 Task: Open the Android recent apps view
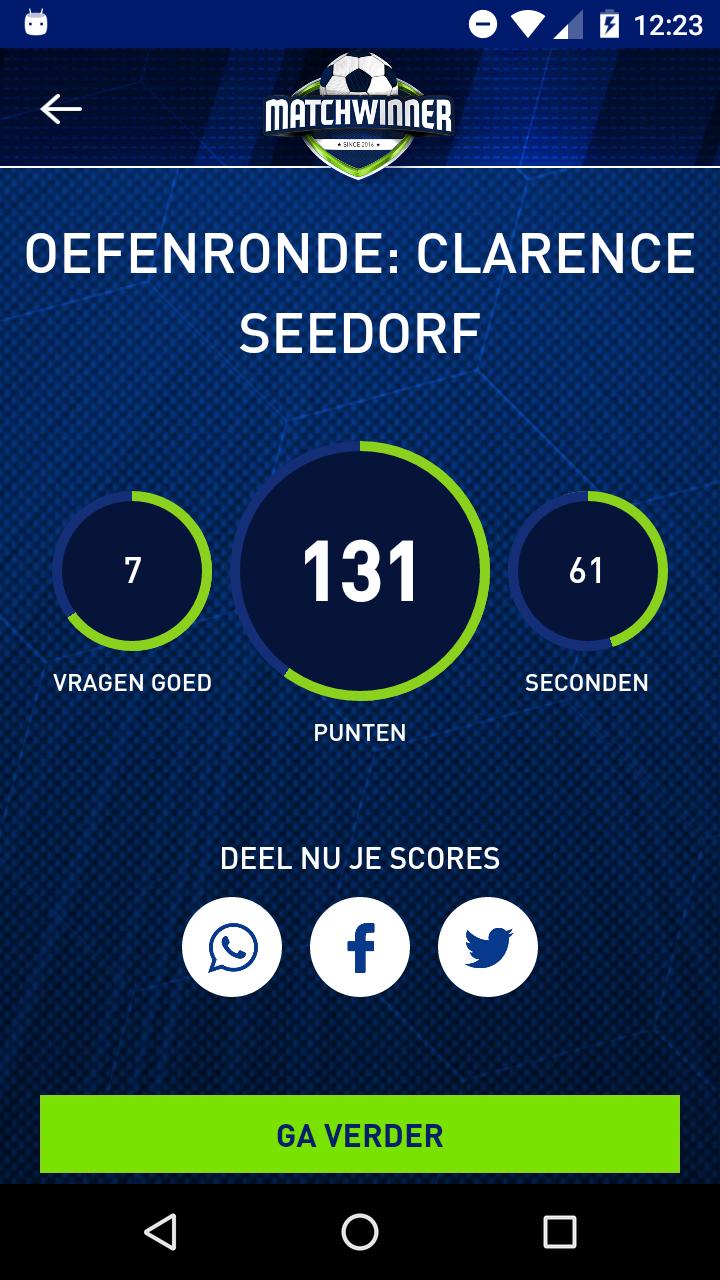(559, 1232)
